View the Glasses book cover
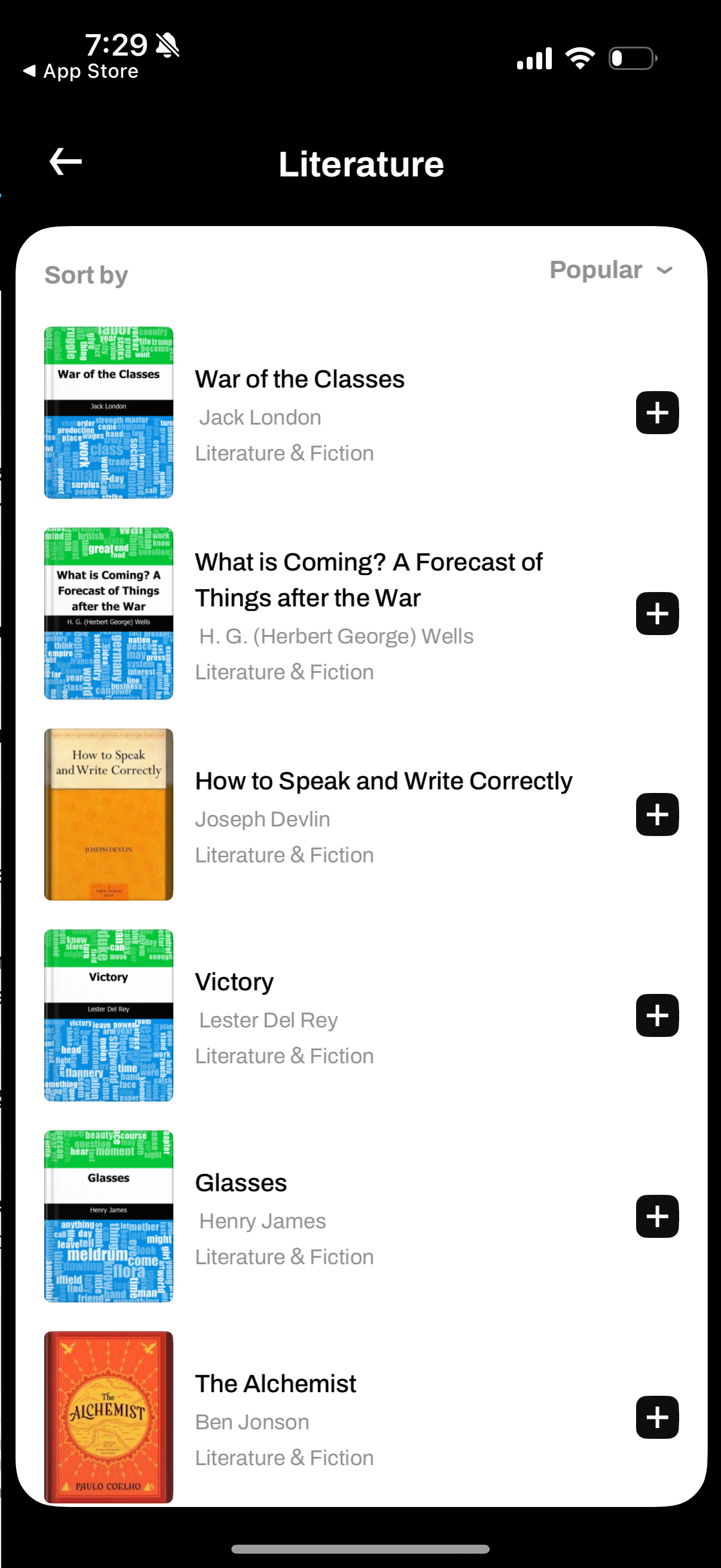 (x=108, y=1217)
